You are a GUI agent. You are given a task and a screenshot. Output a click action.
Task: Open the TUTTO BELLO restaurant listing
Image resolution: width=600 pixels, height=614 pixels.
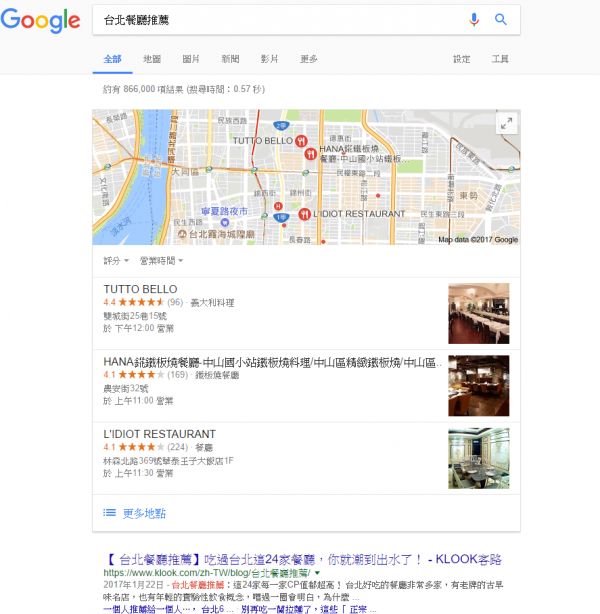140,290
